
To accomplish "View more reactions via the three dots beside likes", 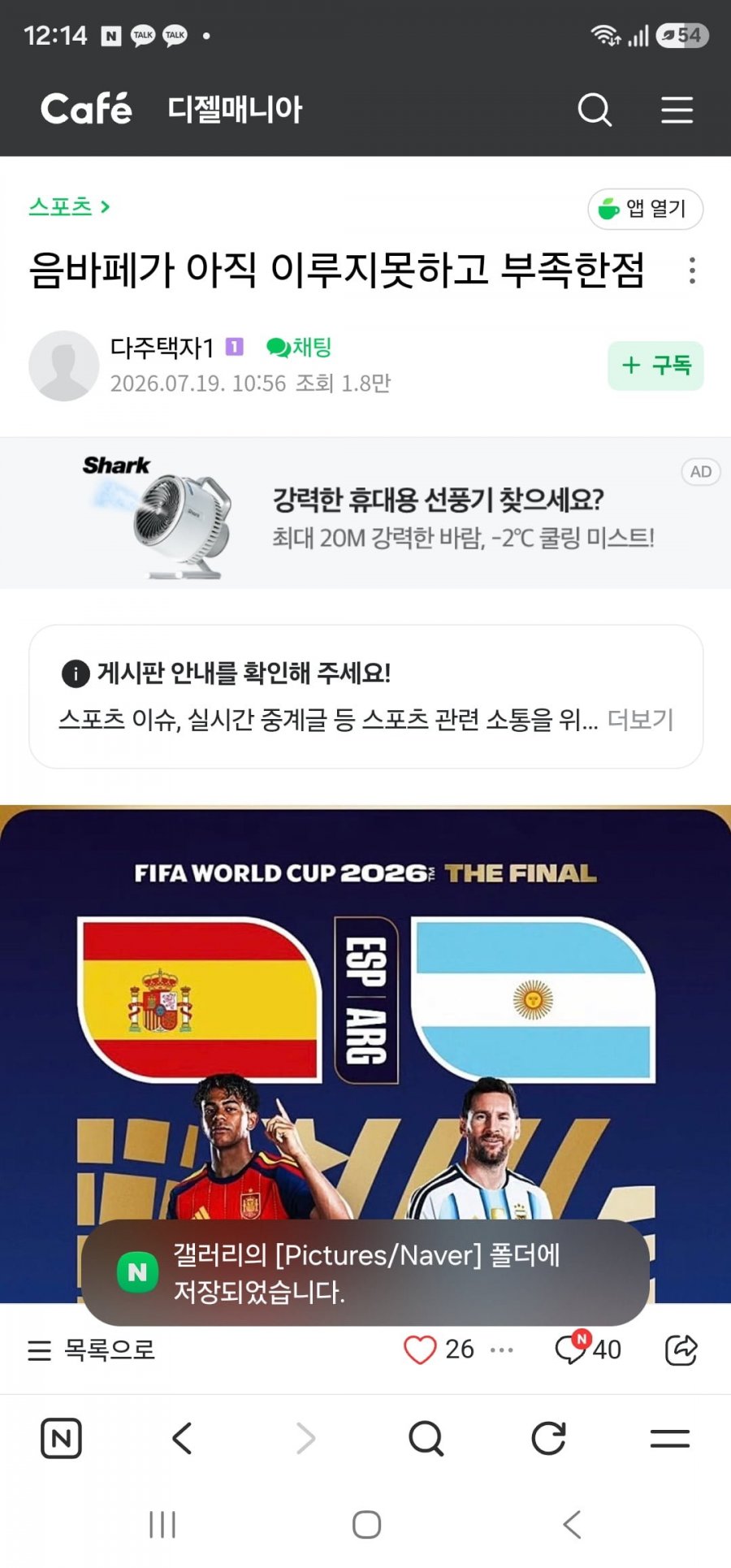I will [x=502, y=1350].
